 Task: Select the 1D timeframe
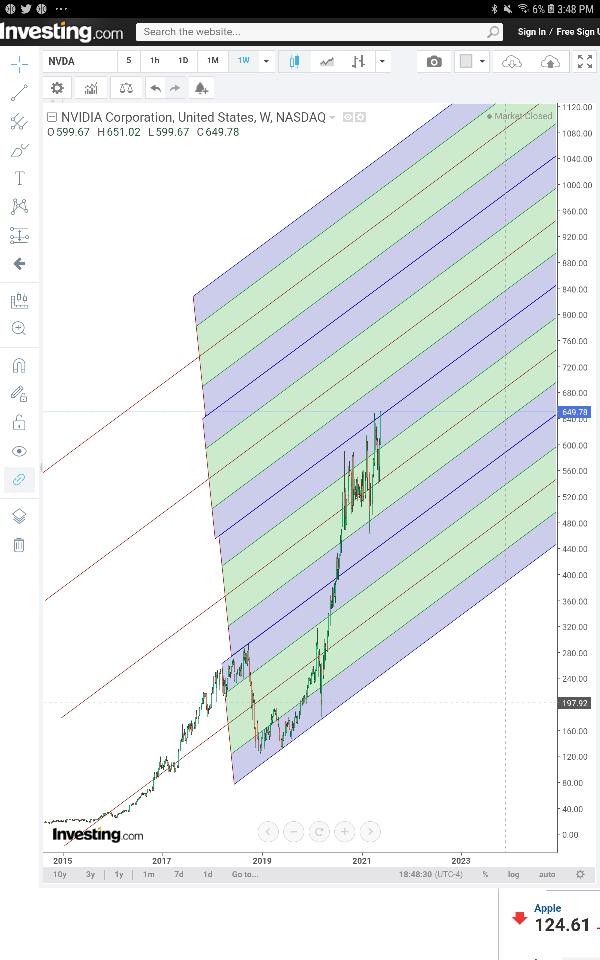click(x=183, y=61)
